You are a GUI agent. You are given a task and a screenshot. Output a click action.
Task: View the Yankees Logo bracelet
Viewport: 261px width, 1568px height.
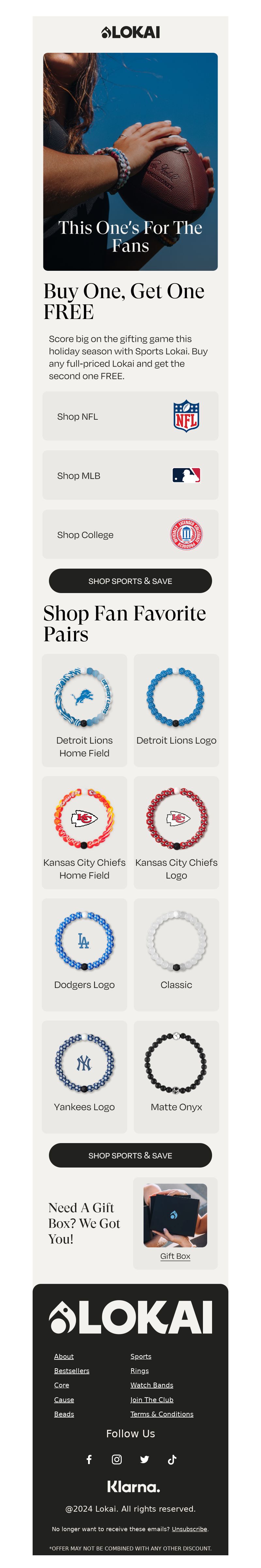pos(84,1076)
